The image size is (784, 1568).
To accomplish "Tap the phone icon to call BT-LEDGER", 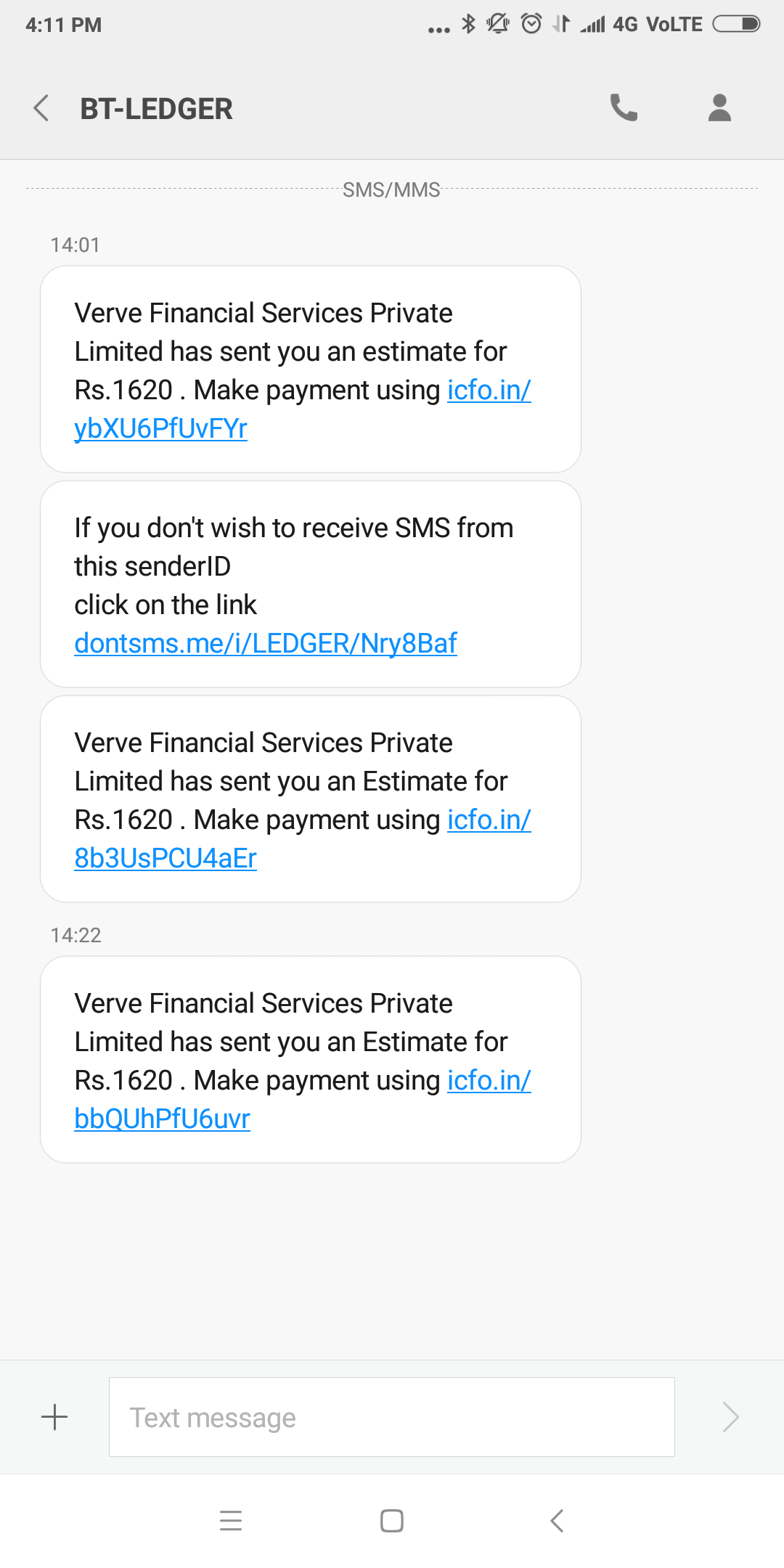I will 623,107.
